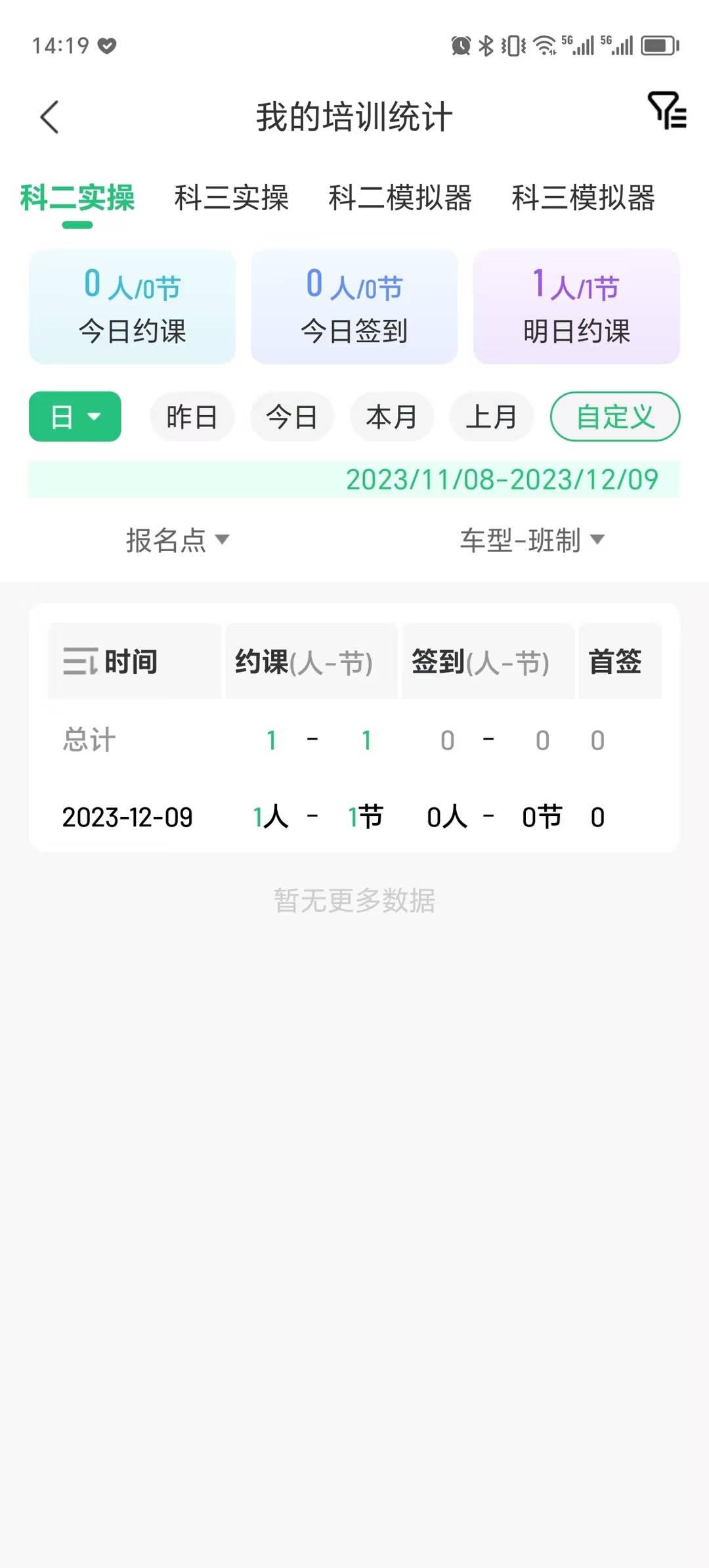Switch to the 科三模拟器 tab
This screenshot has width=709, height=1568.
583,198
